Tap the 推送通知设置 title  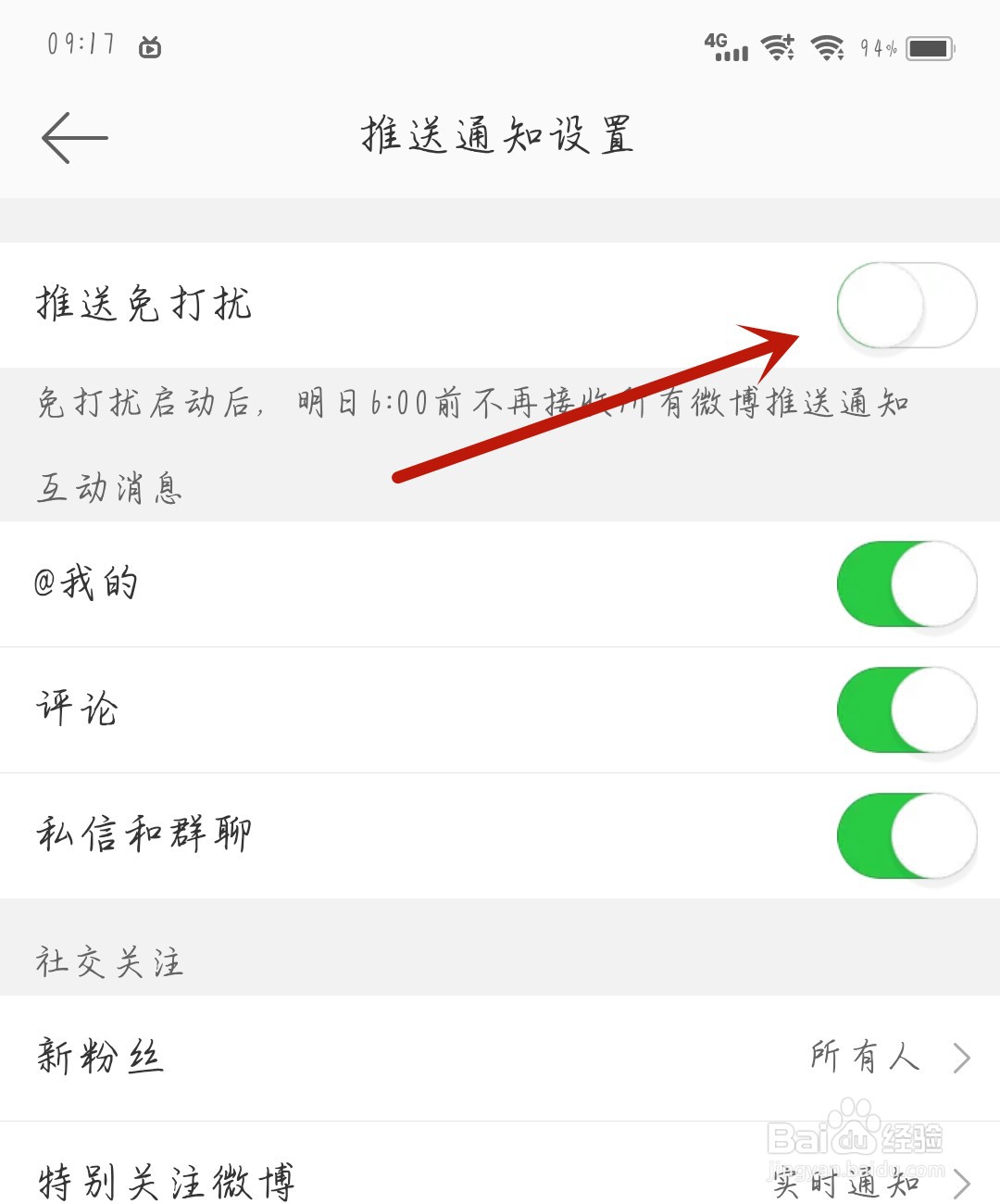(498, 132)
